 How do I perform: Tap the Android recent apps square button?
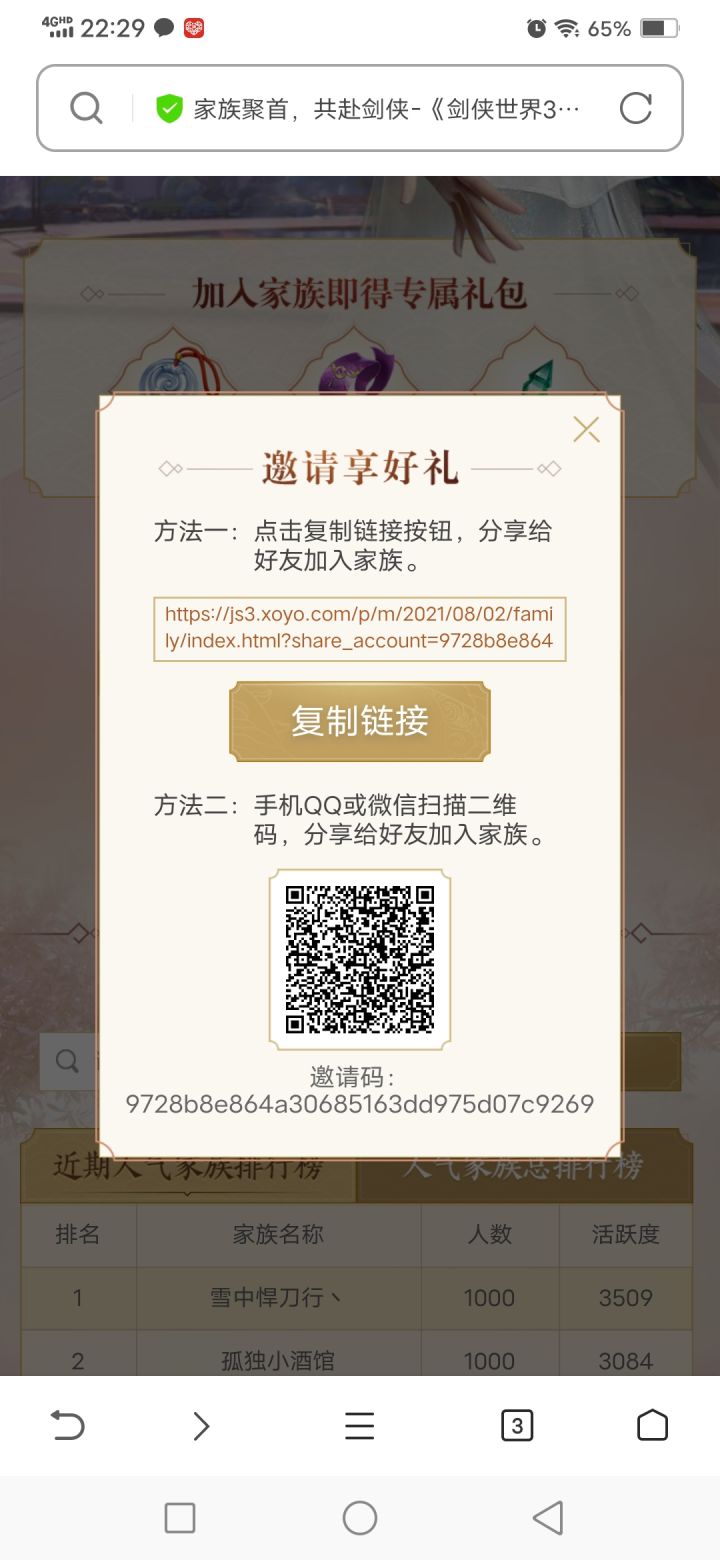[x=179, y=1516]
